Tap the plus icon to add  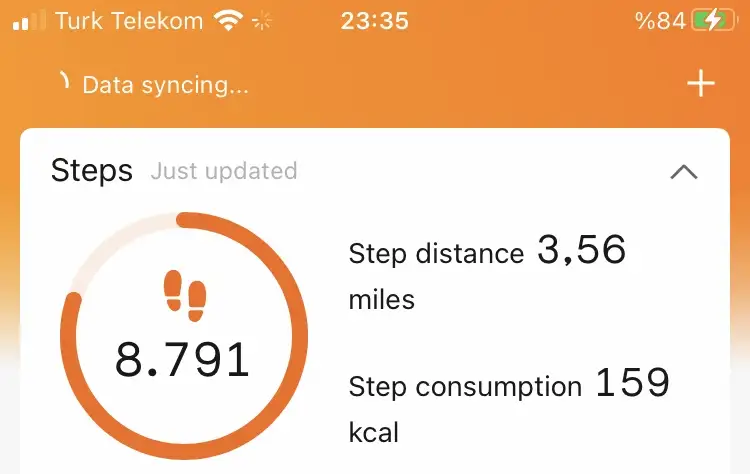[x=701, y=84]
